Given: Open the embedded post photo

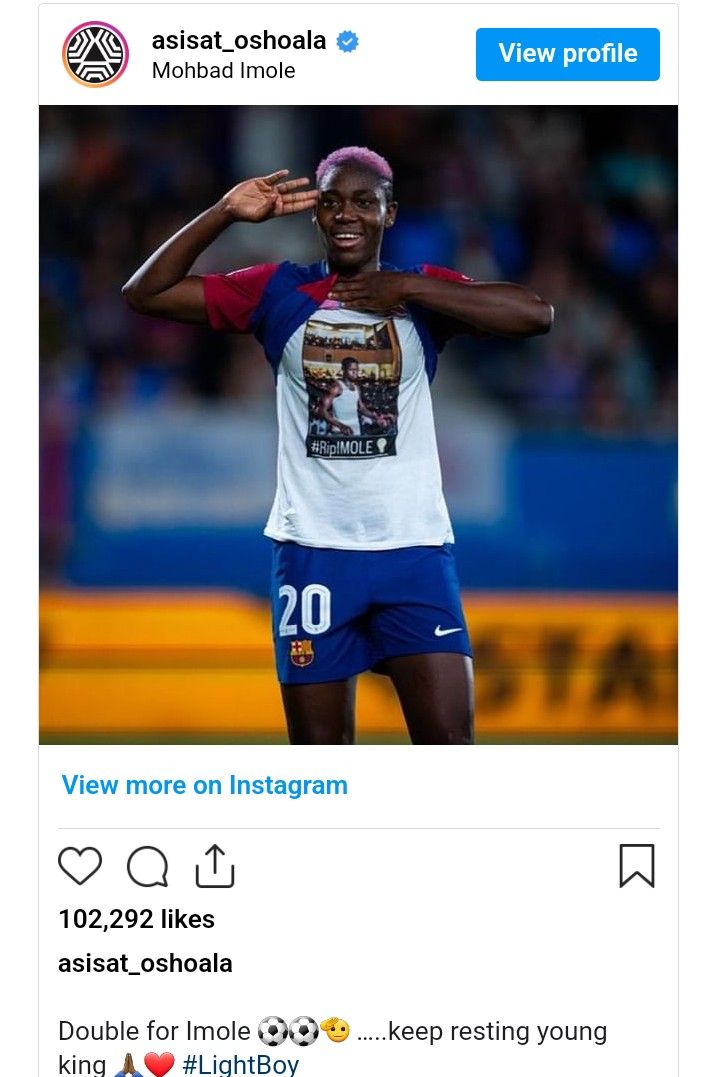Looking at the screenshot, I should [358, 425].
